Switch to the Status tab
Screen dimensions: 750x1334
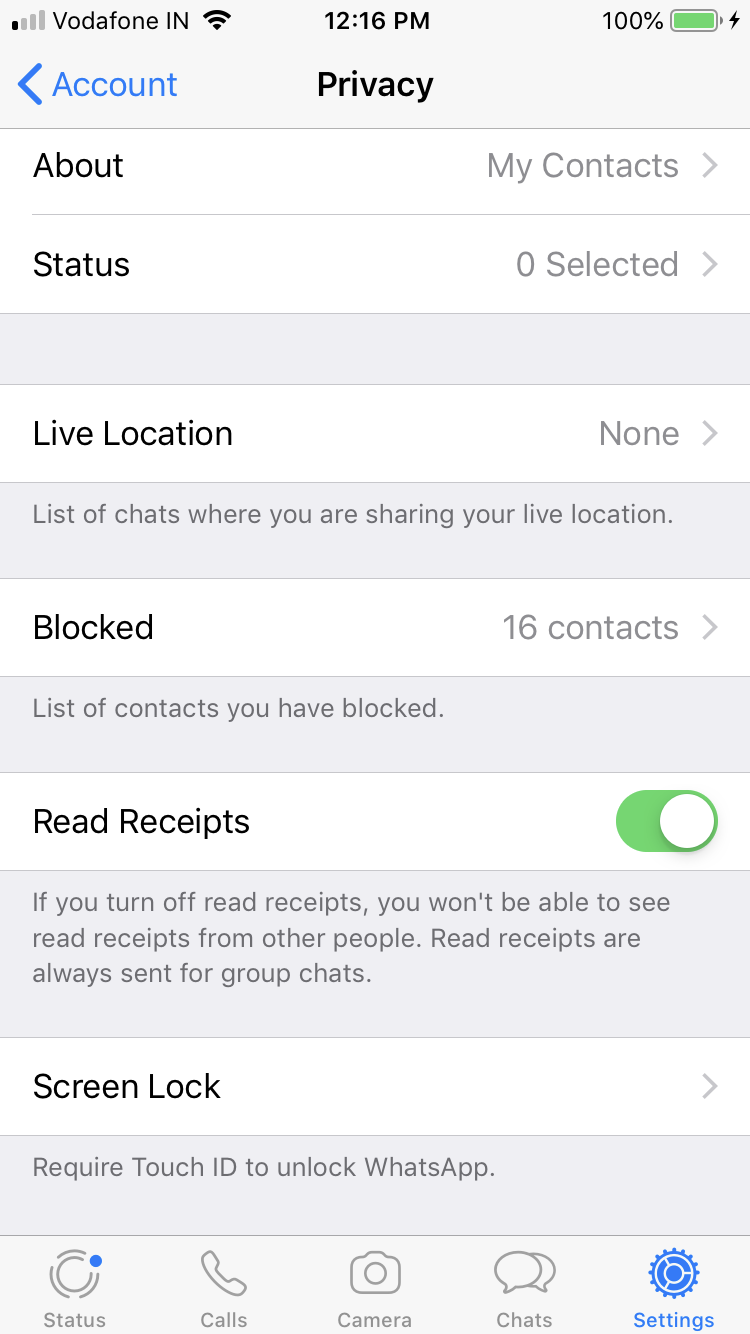(x=75, y=1288)
